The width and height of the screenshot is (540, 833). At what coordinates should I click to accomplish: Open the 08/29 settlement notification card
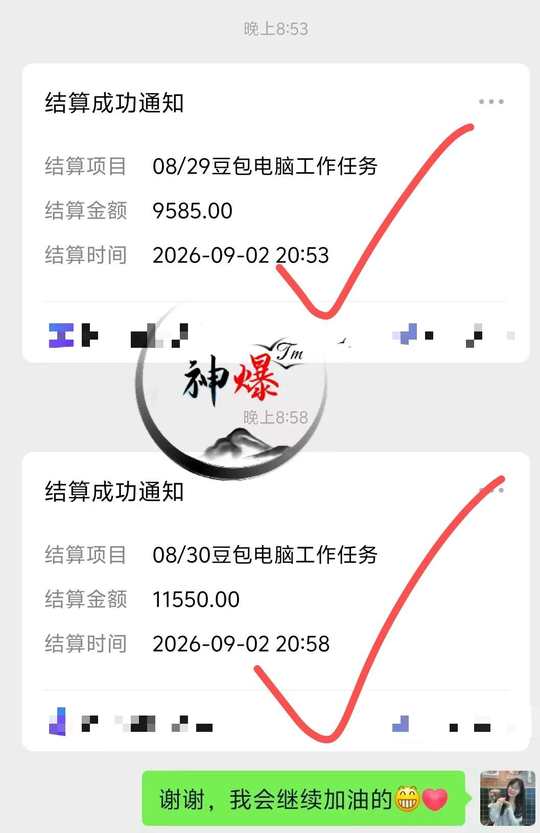click(x=276, y=213)
